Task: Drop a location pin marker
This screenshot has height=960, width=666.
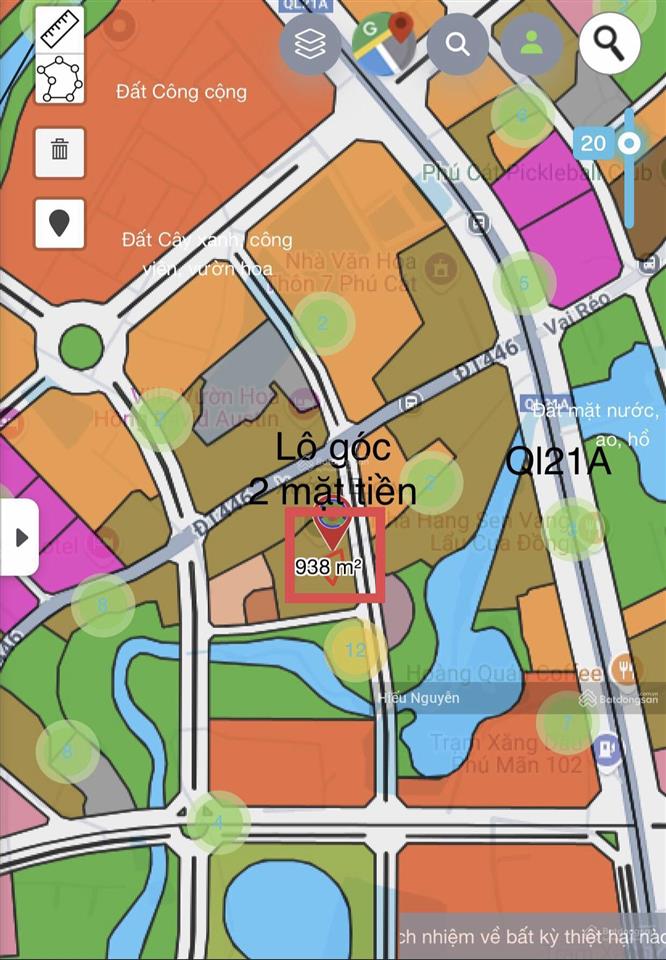Action: click(x=59, y=223)
